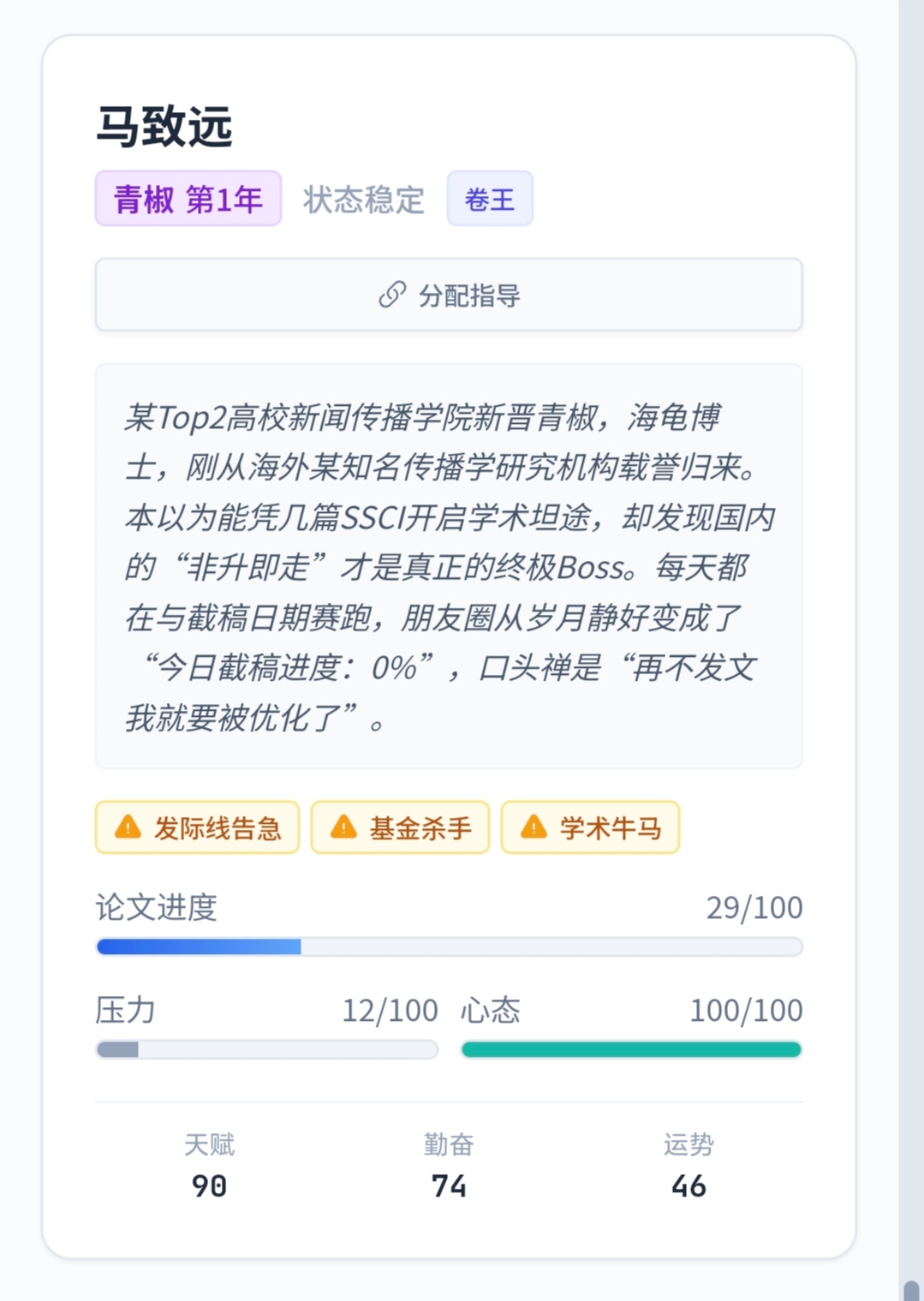Image resolution: width=924 pixels, height=1301 pixels.
Task: Tap the 分配指导 button
Action: (449, 295)
